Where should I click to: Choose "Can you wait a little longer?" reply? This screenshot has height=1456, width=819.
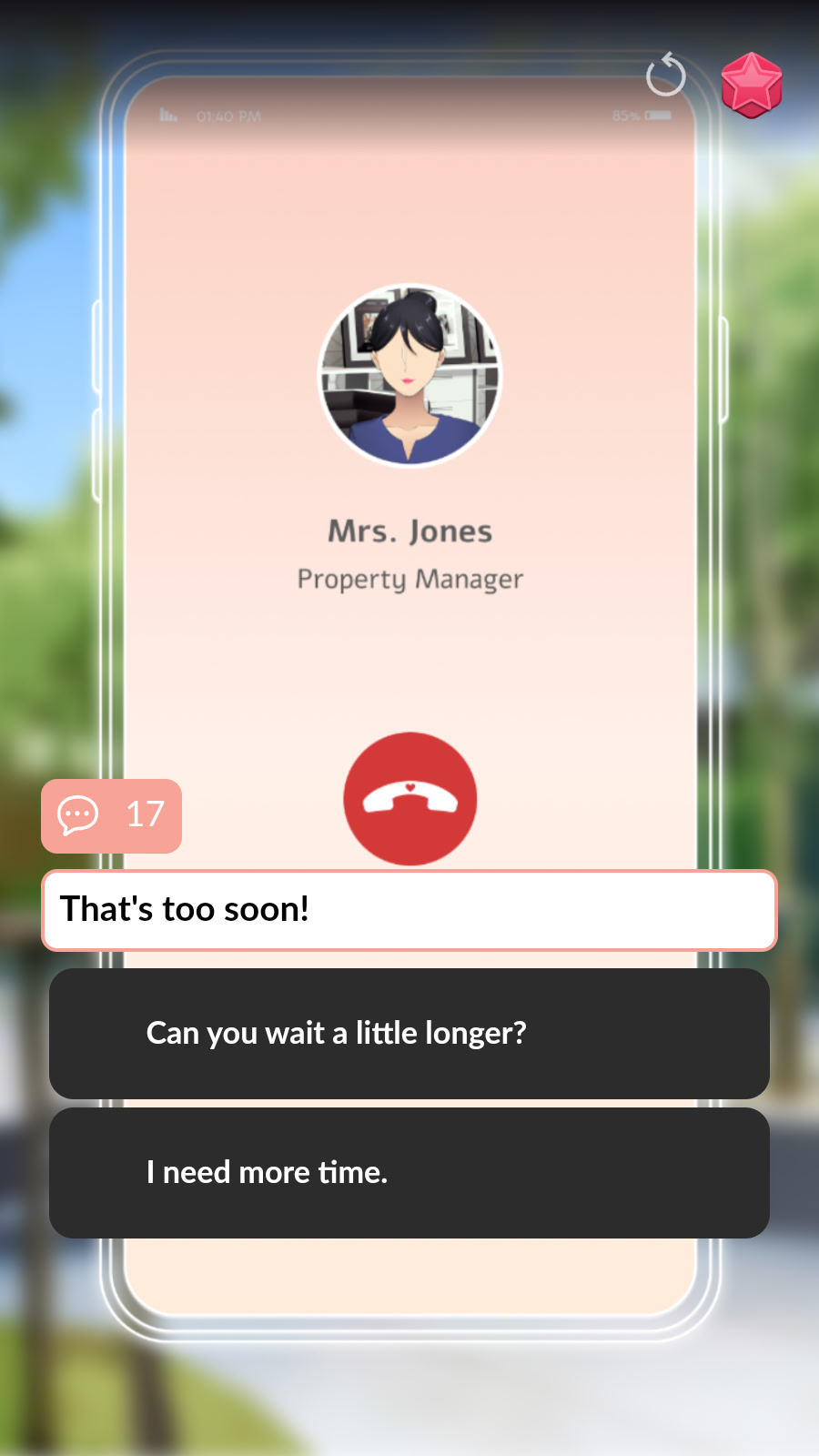409,1034
